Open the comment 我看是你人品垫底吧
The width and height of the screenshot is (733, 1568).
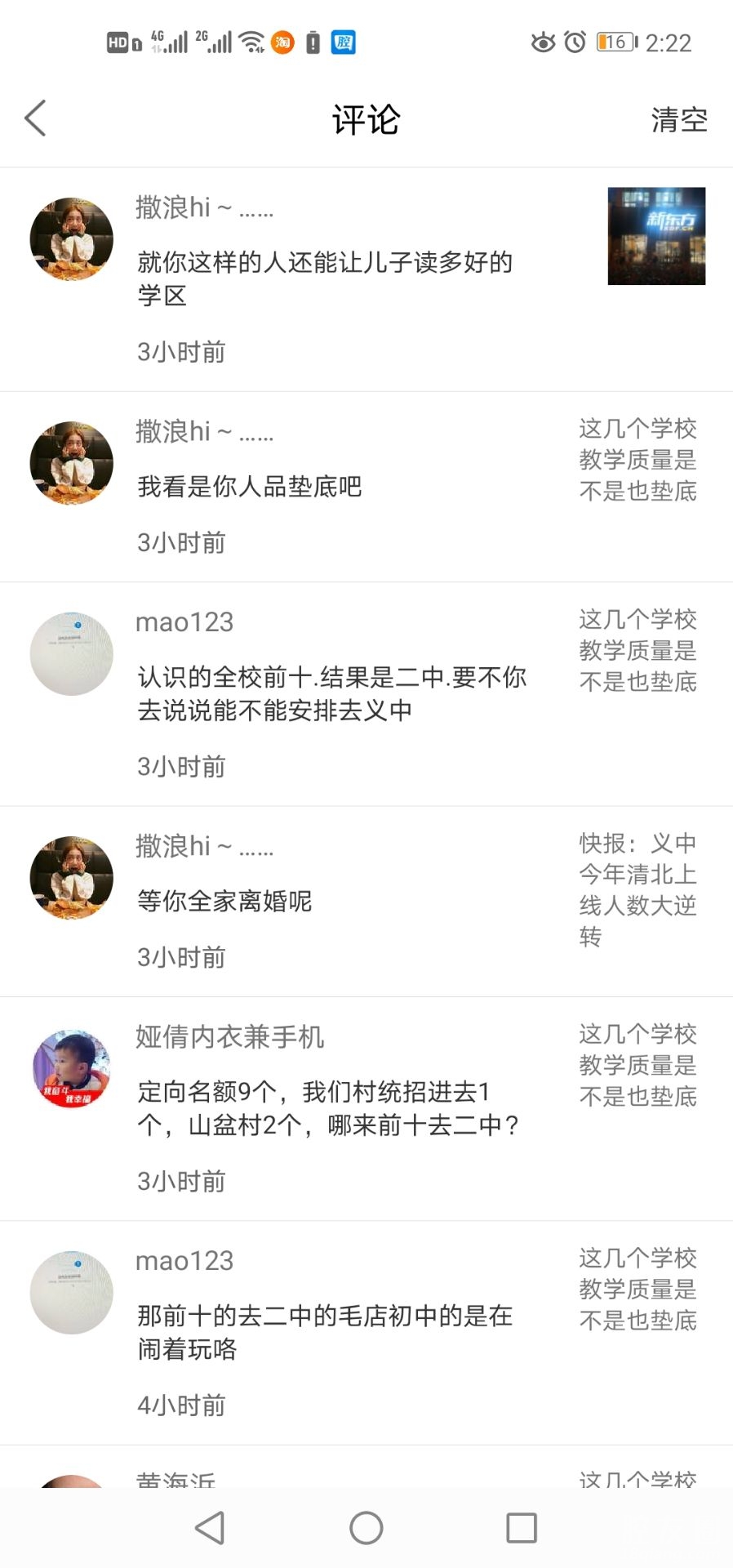(x=250, y=487)
